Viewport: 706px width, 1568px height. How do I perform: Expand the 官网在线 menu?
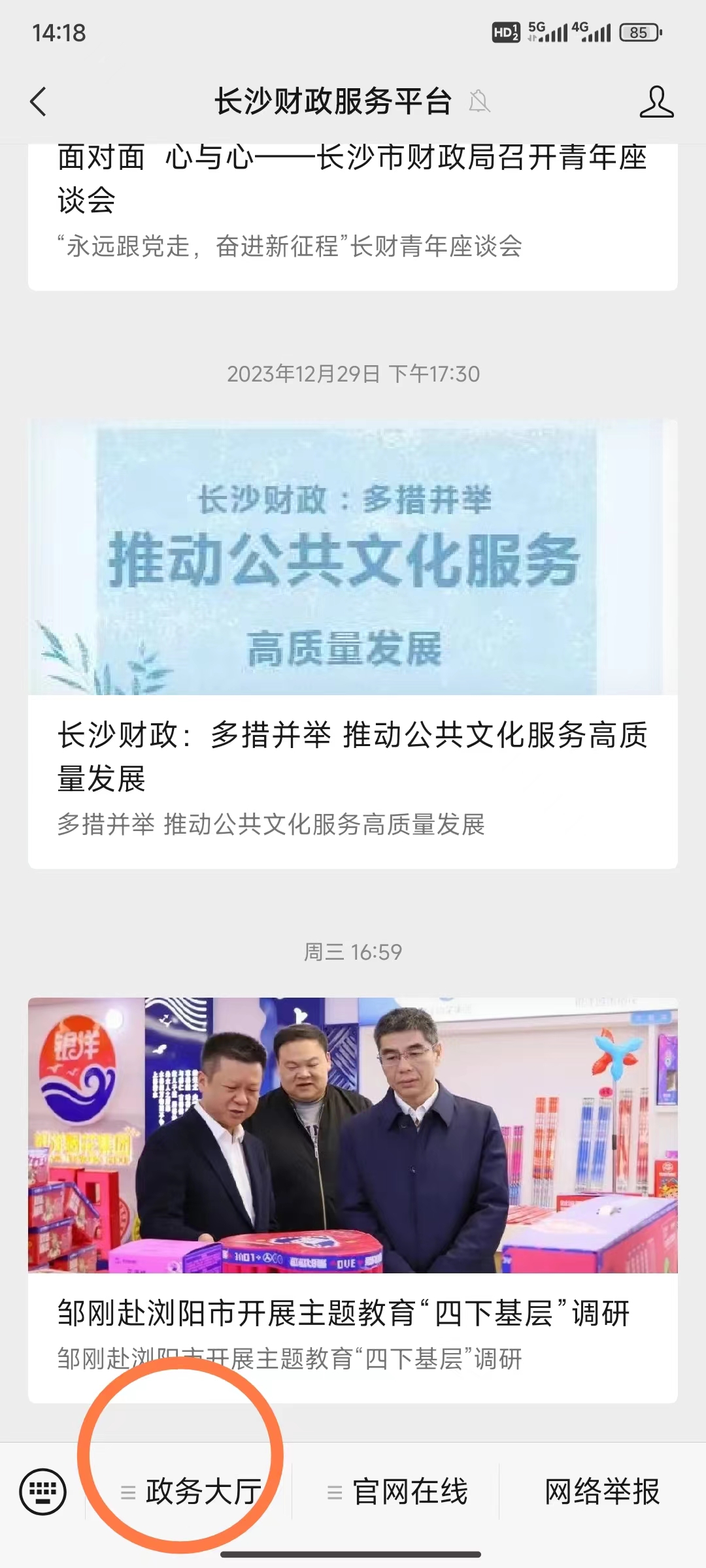(396, 1492)
